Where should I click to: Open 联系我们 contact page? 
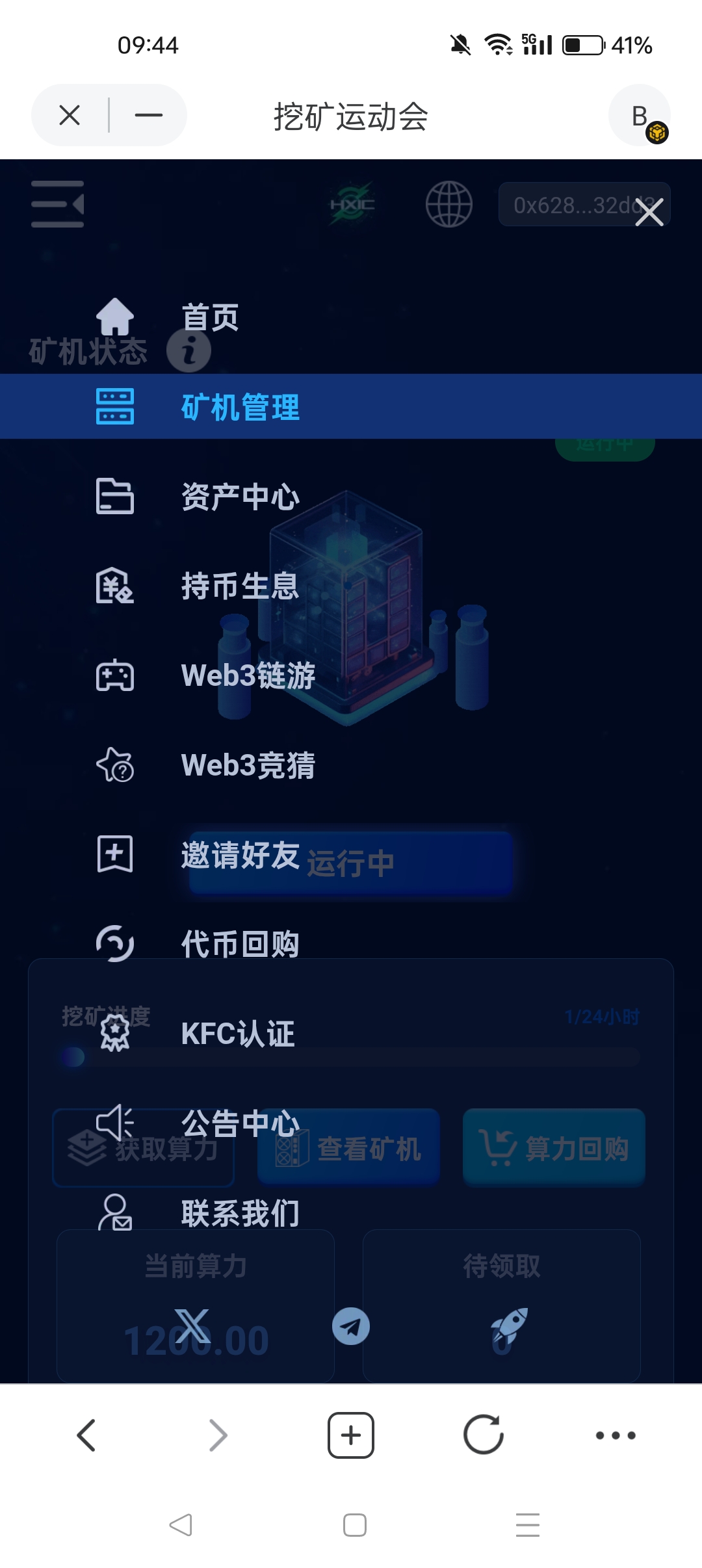240,1213
